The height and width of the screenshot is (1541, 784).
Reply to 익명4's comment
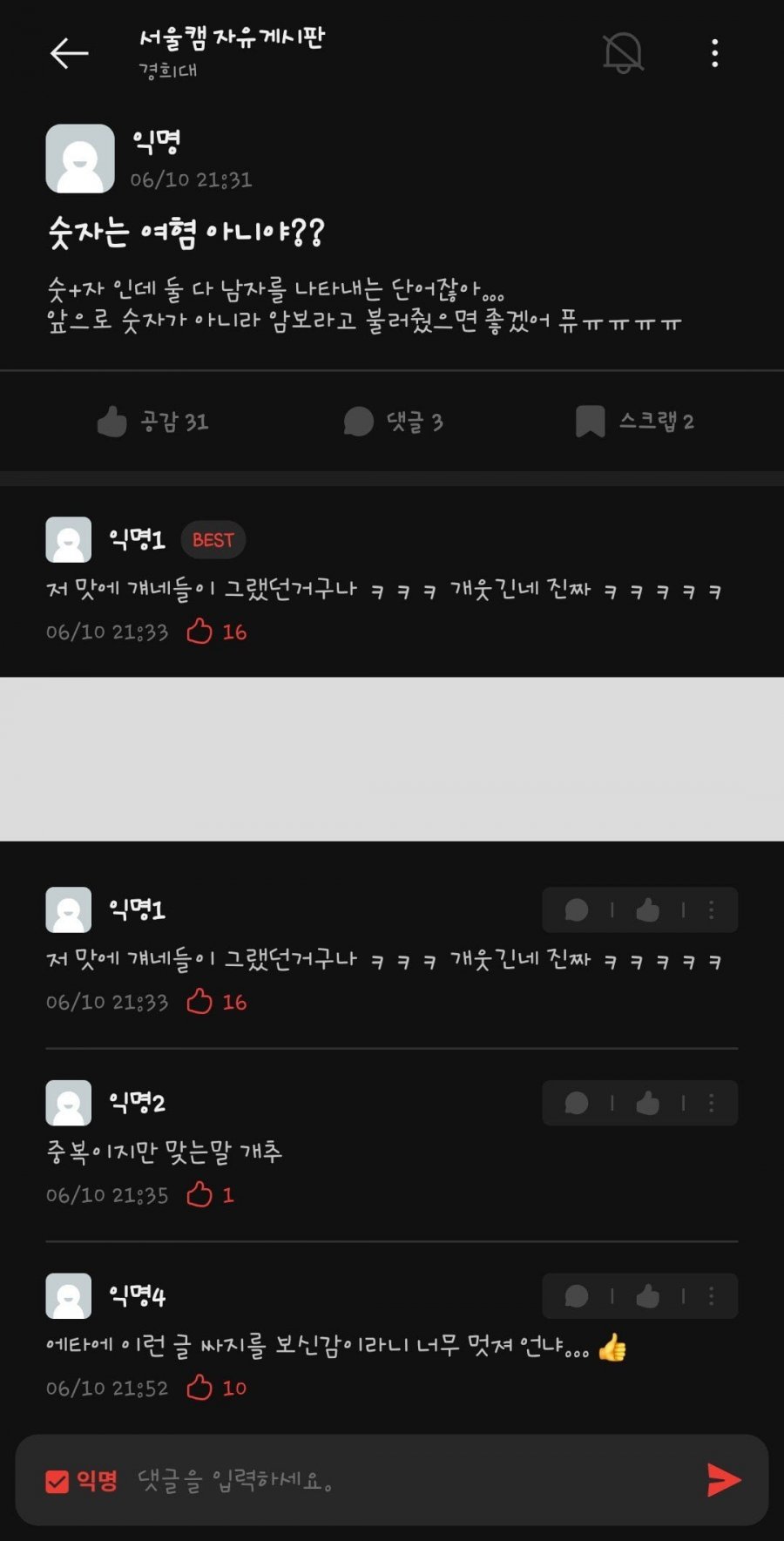pos(577,1296)
